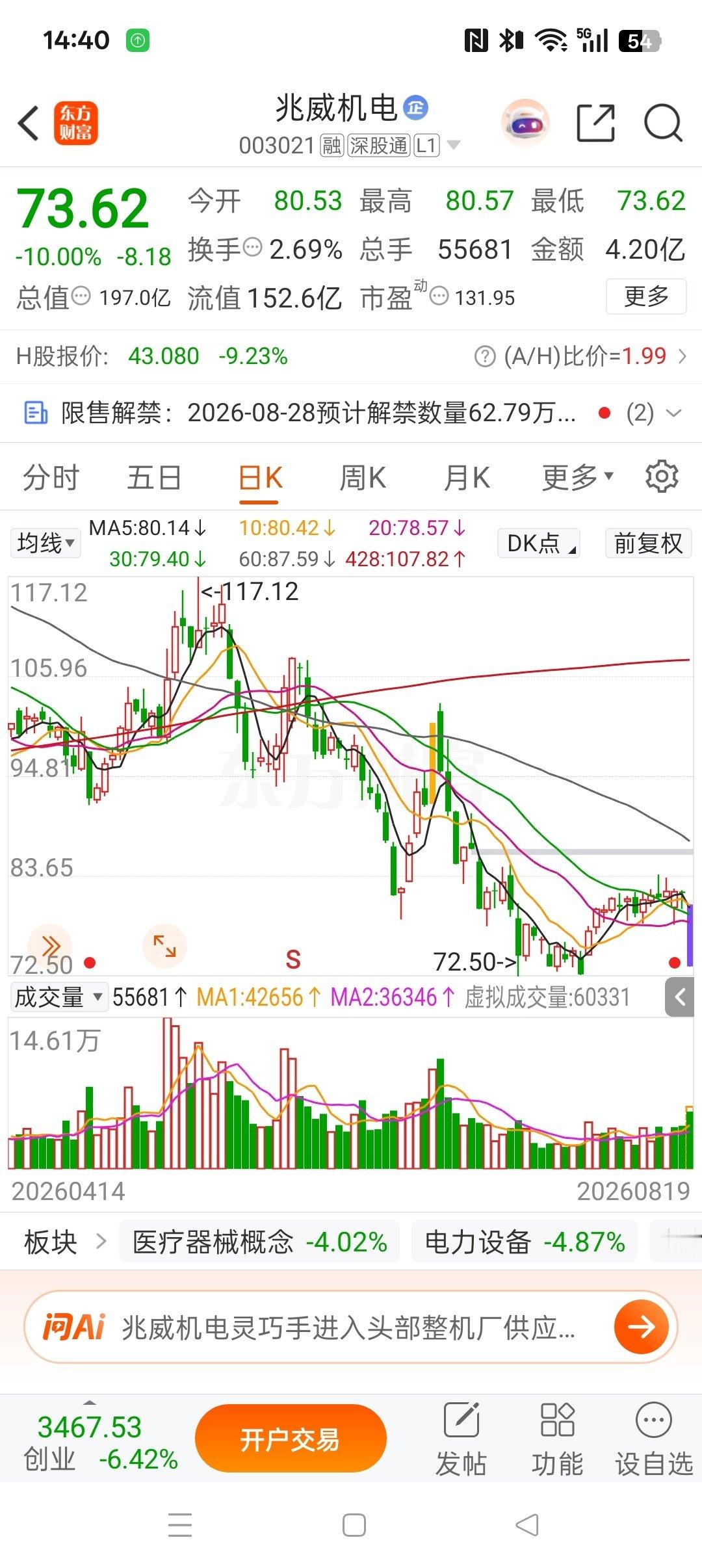Screen dimensions: 702x1568
Task: Open the 均线 indicator dropdown
Action: [x=45, y=543]
